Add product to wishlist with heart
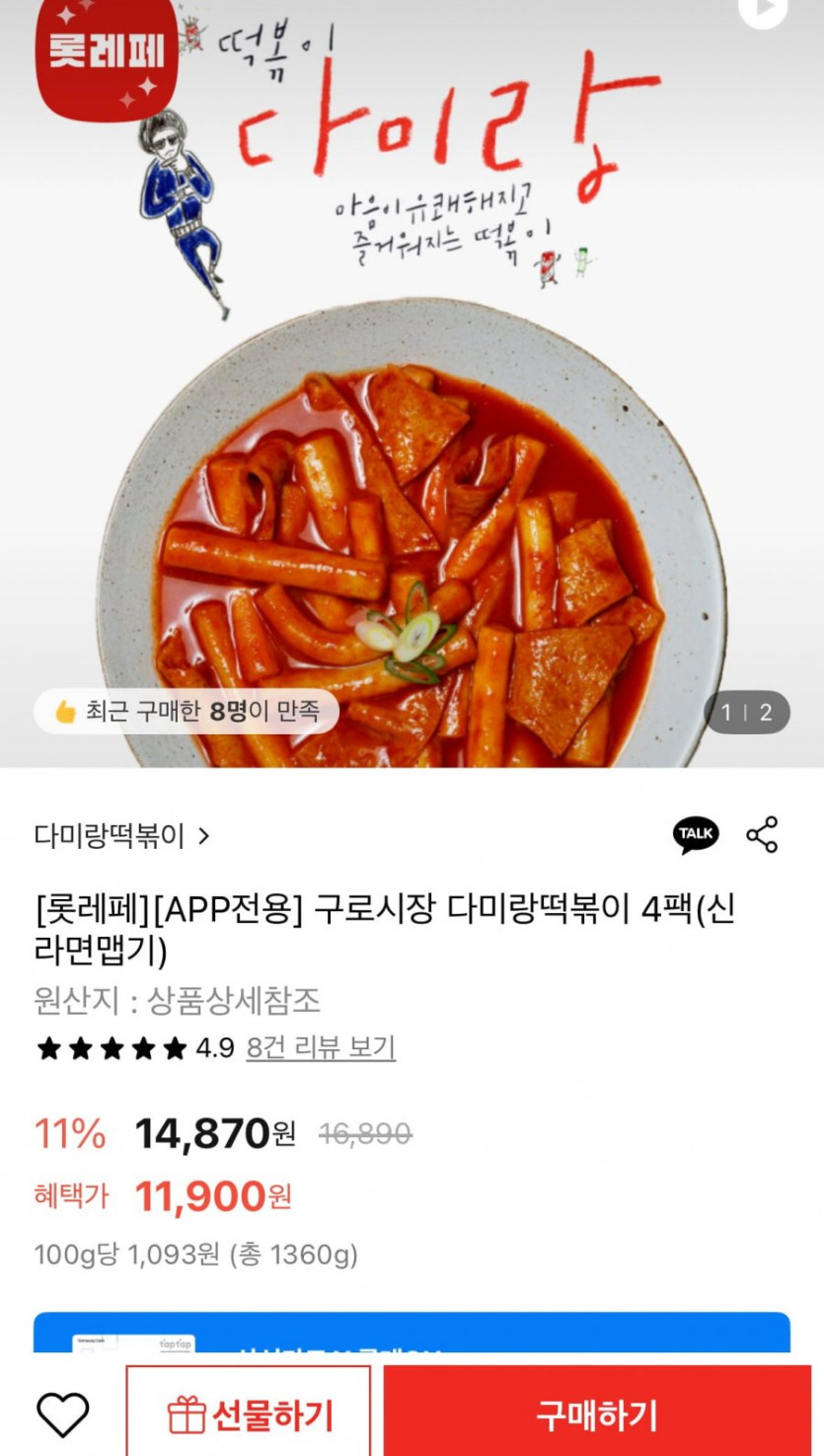 [x=63, y=1415]
